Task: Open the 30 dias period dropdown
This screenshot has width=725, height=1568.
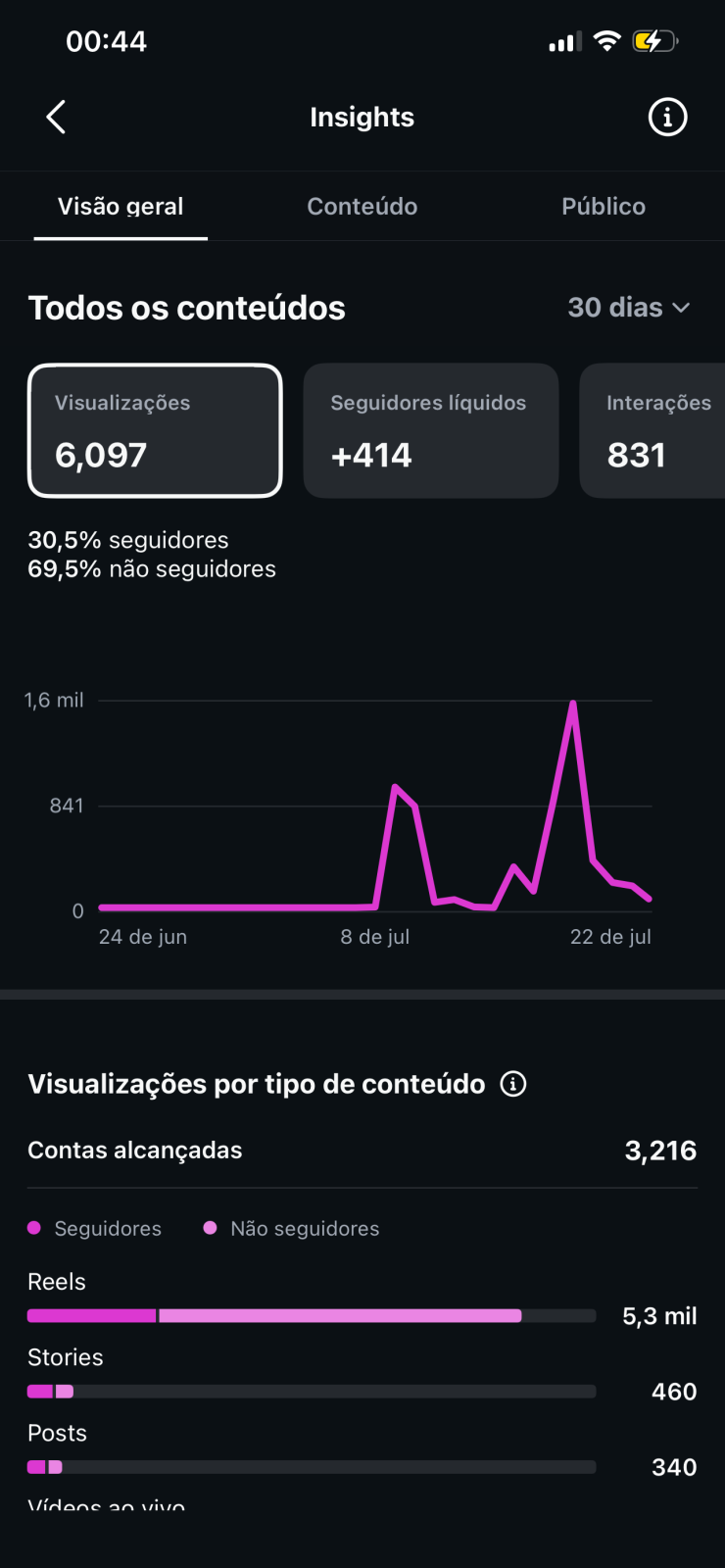Action: tap(630, 308)
